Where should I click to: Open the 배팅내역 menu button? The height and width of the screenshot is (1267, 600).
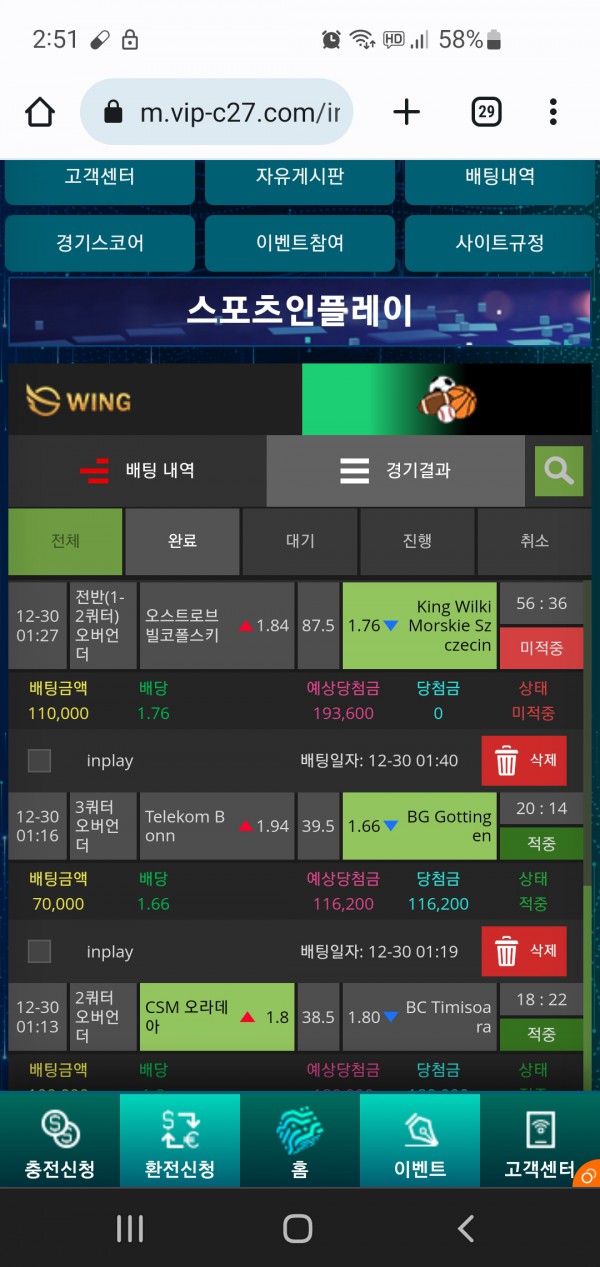[x=499, y=178]
